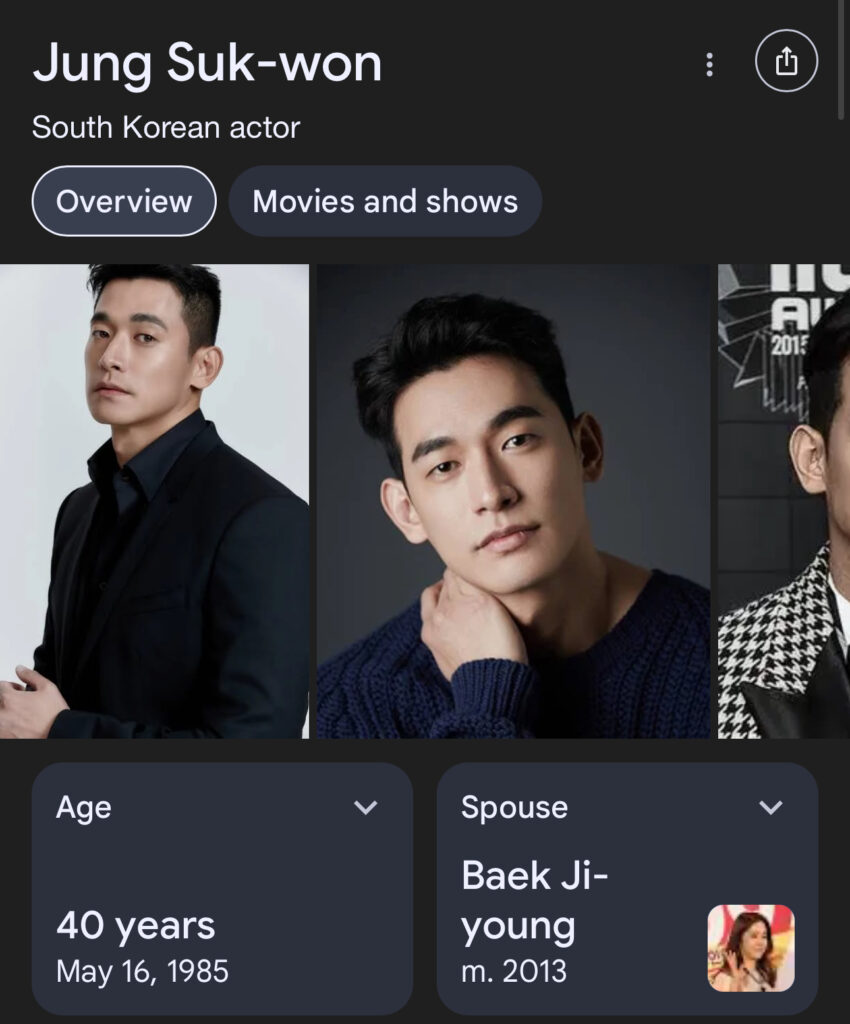Select the Overview chip

click(x=124, y=201)
